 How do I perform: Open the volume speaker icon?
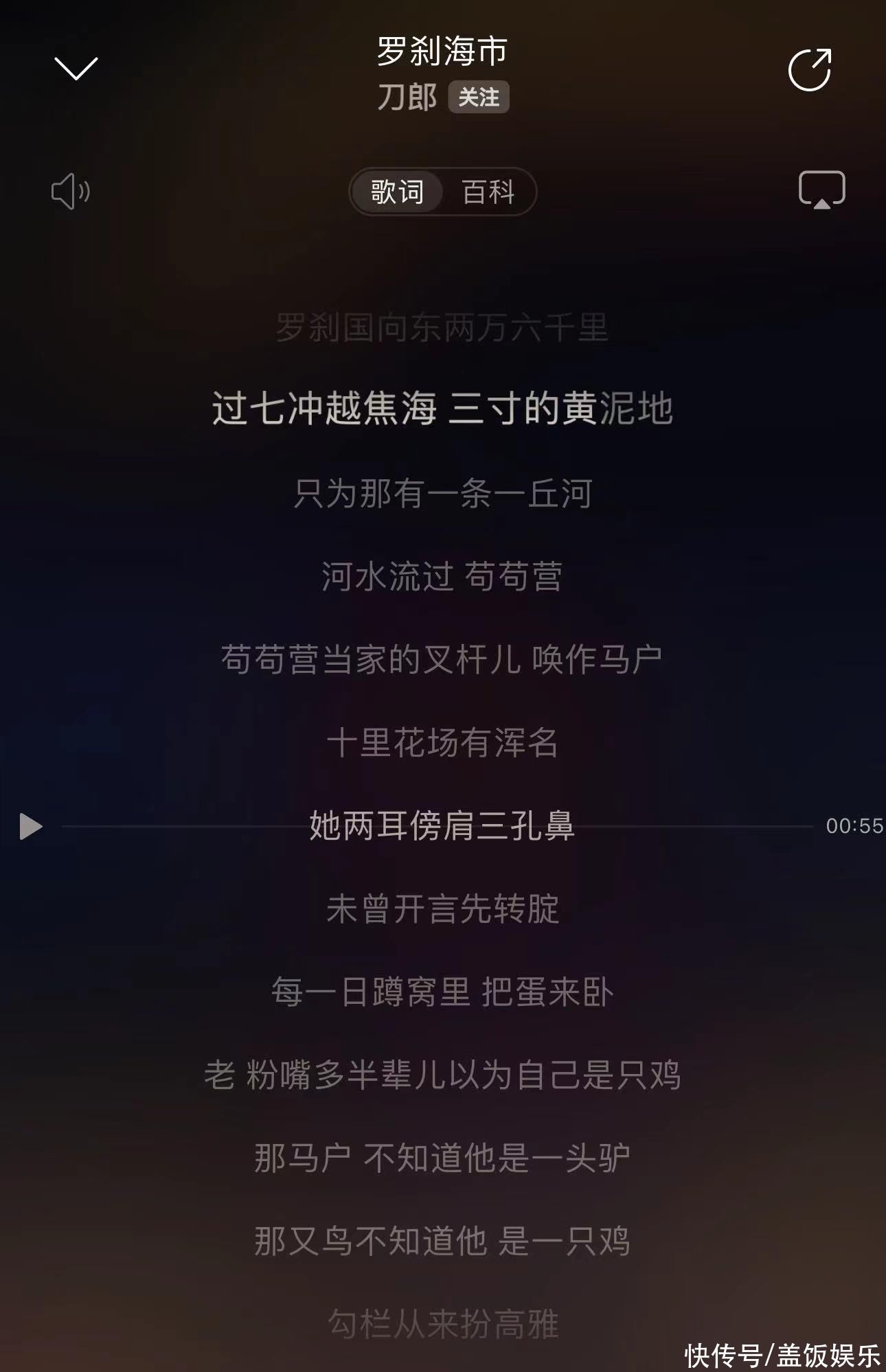pyautogui.click(x=71, y=191)
